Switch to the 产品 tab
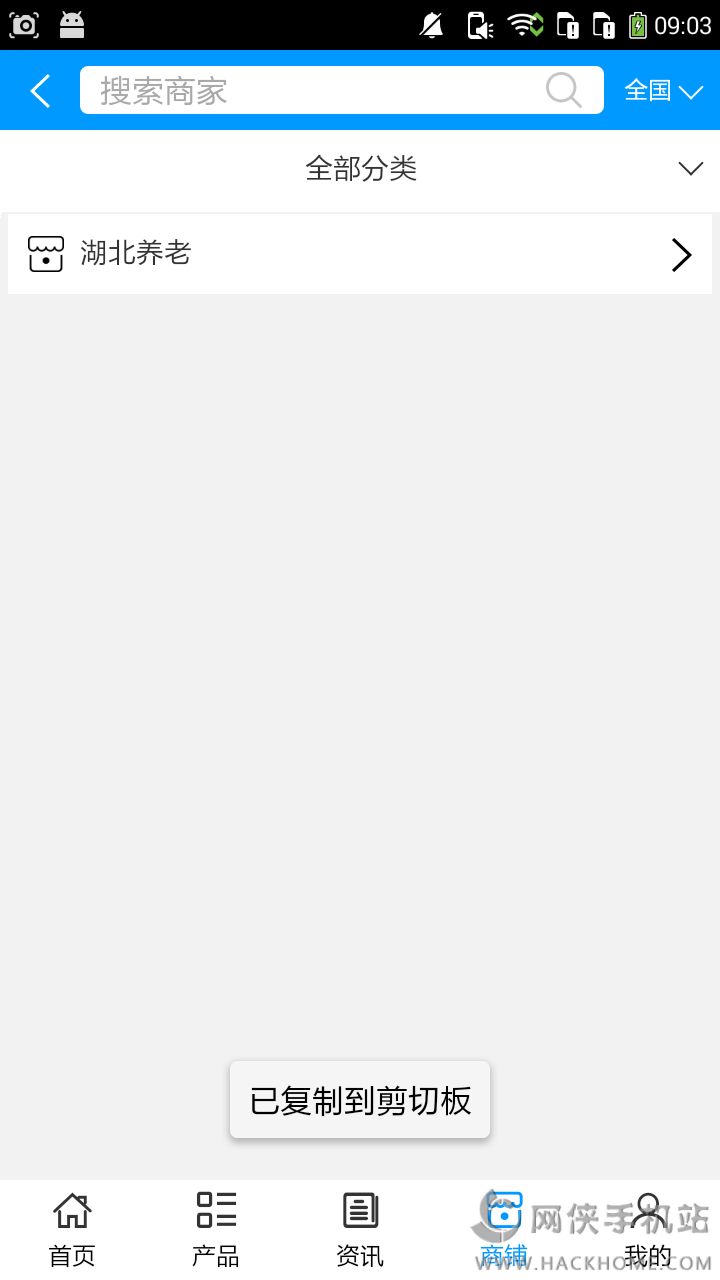This screenshot has height=1280, width=720. [216, 1229]
